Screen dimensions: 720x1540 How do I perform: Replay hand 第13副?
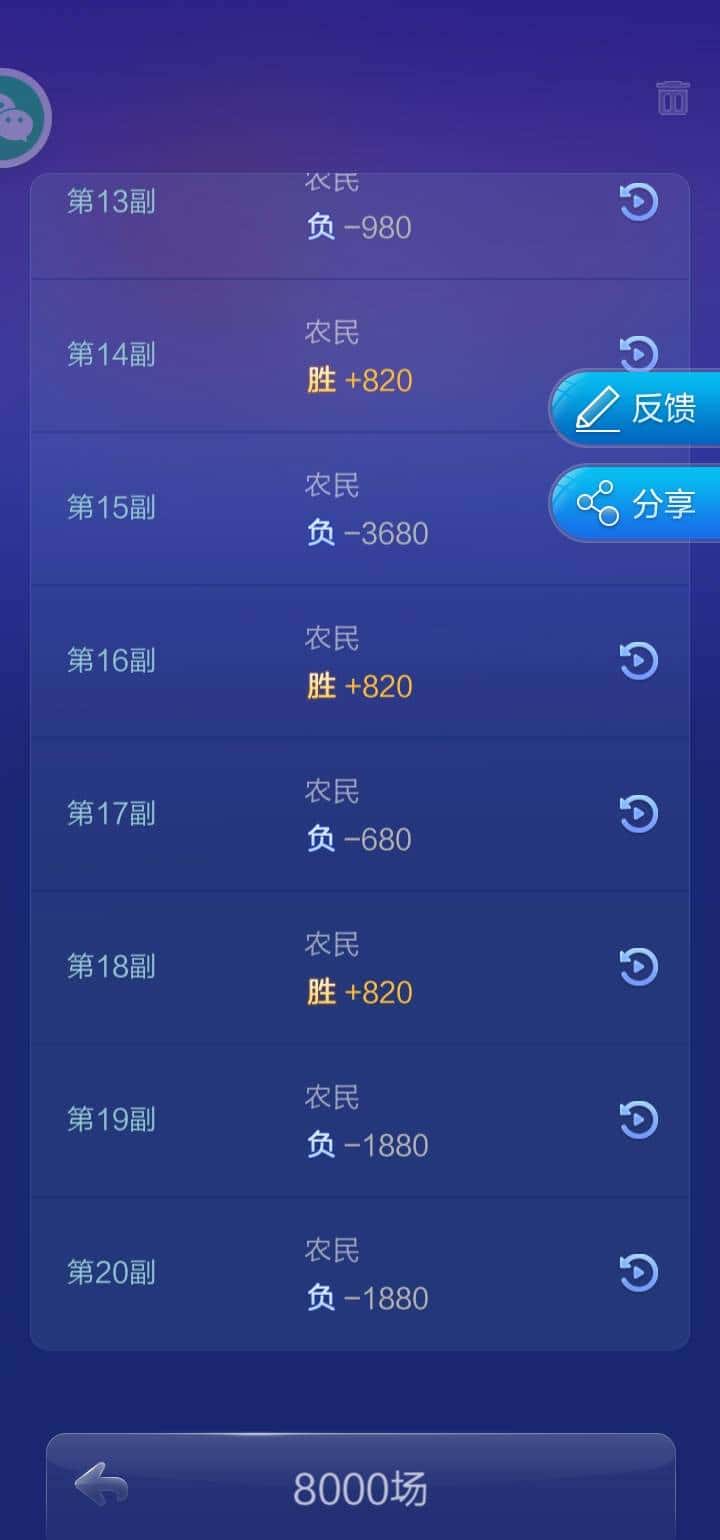pos(638,202)
